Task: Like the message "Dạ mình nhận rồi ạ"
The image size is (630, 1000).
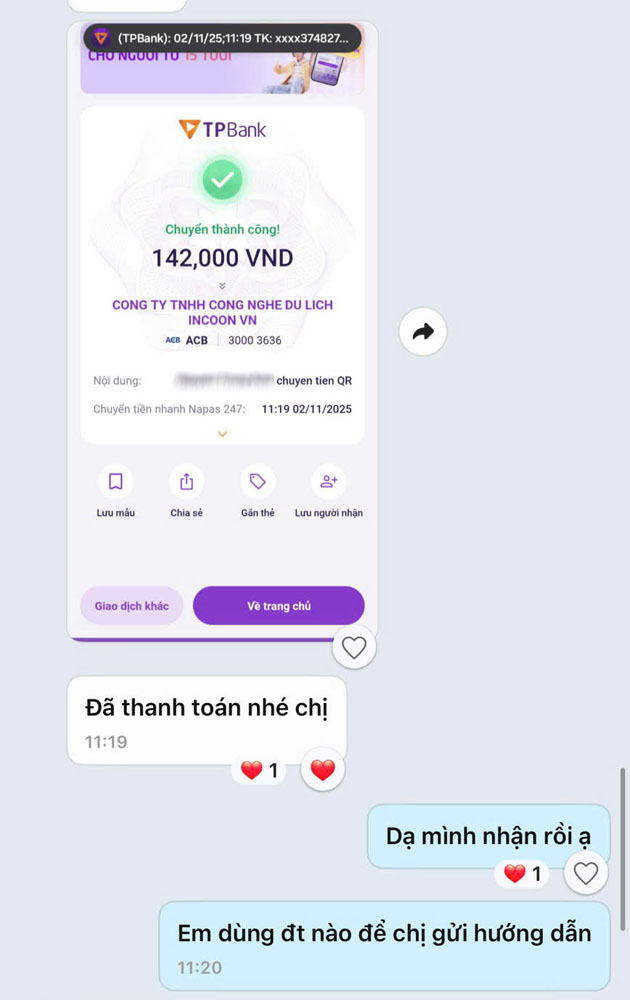Action: click(586, 873)
